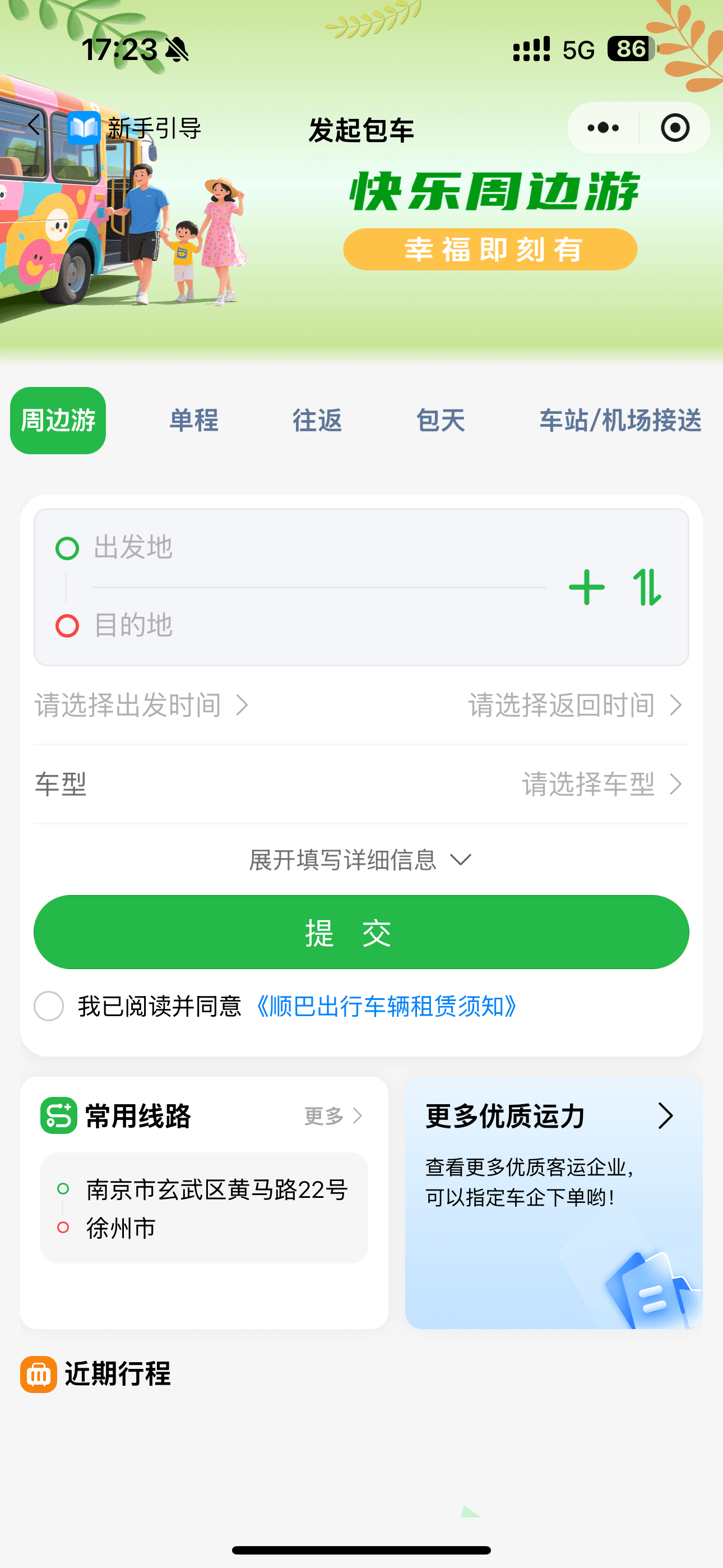Switch to the 单程 one-way tab
The height and width of the screenshot is (1568, 723).
tap(193, 420)
